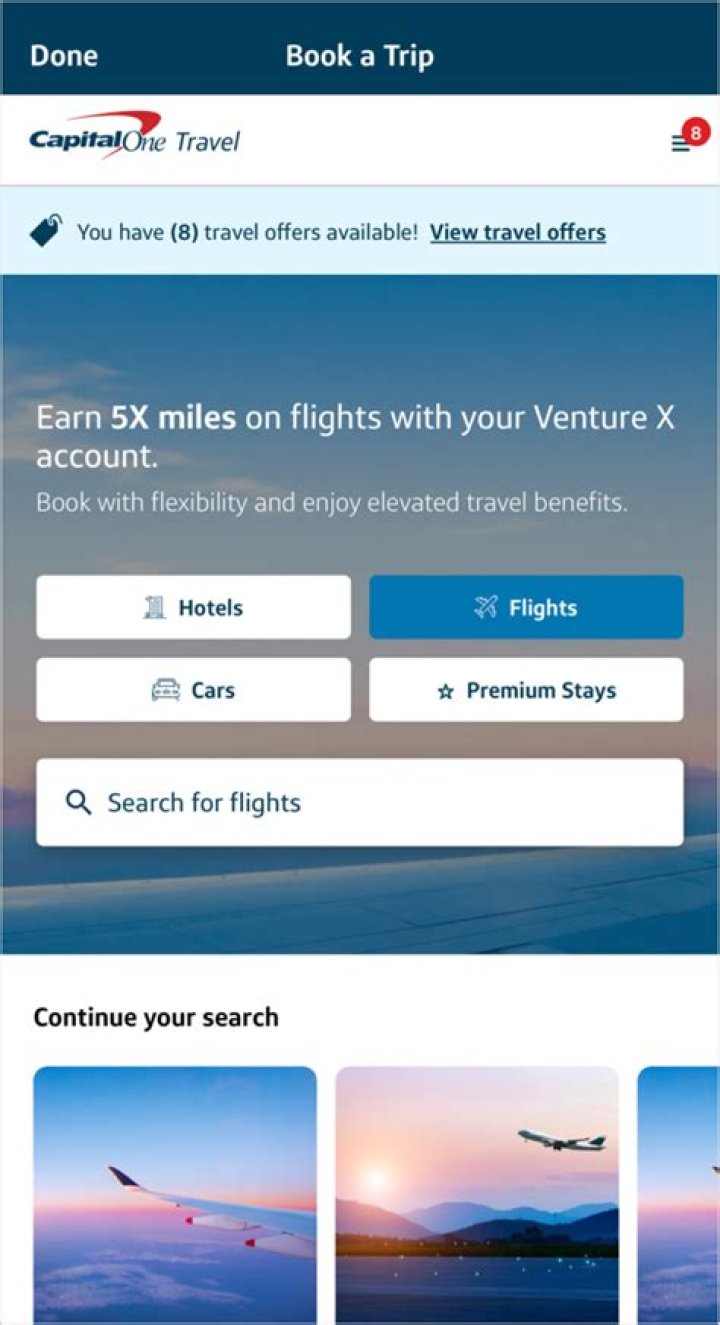Tap the Hotels building icon
720x1325 pixels.
pyautogui.click(x=156, y=607)
